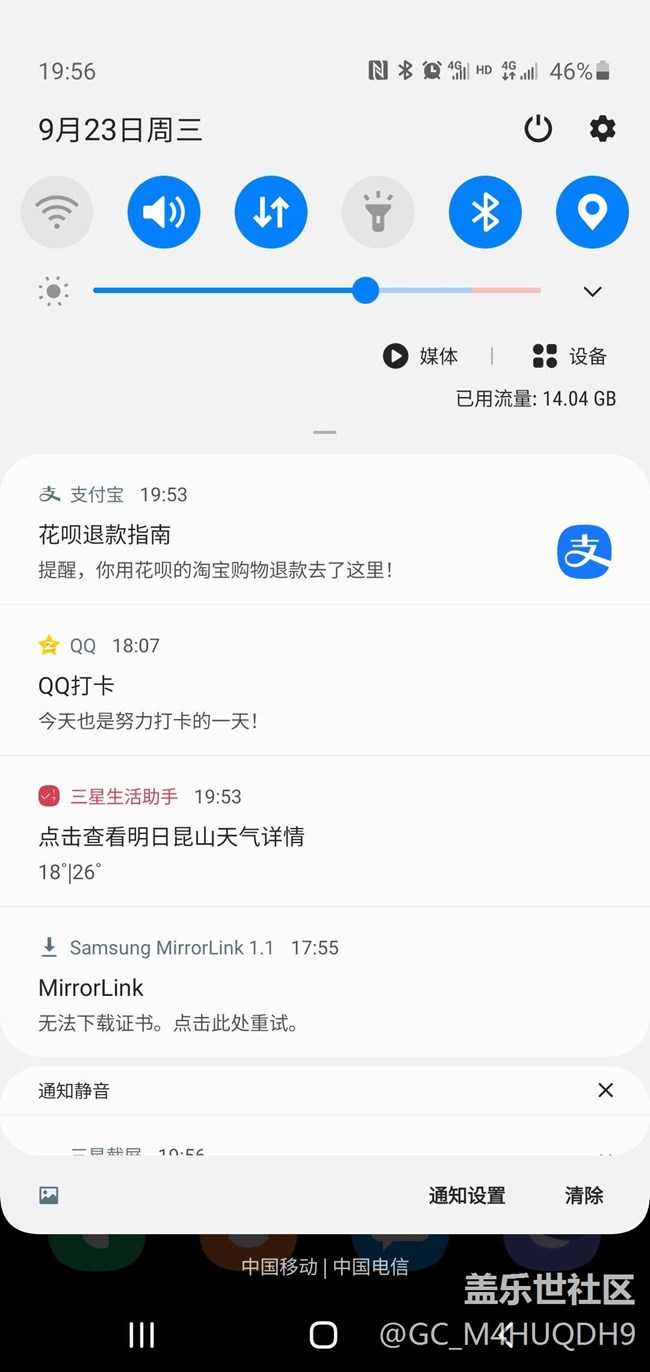Open settings via the gear icon
This screenshot has width=650, height=1372.
[602, 129]
